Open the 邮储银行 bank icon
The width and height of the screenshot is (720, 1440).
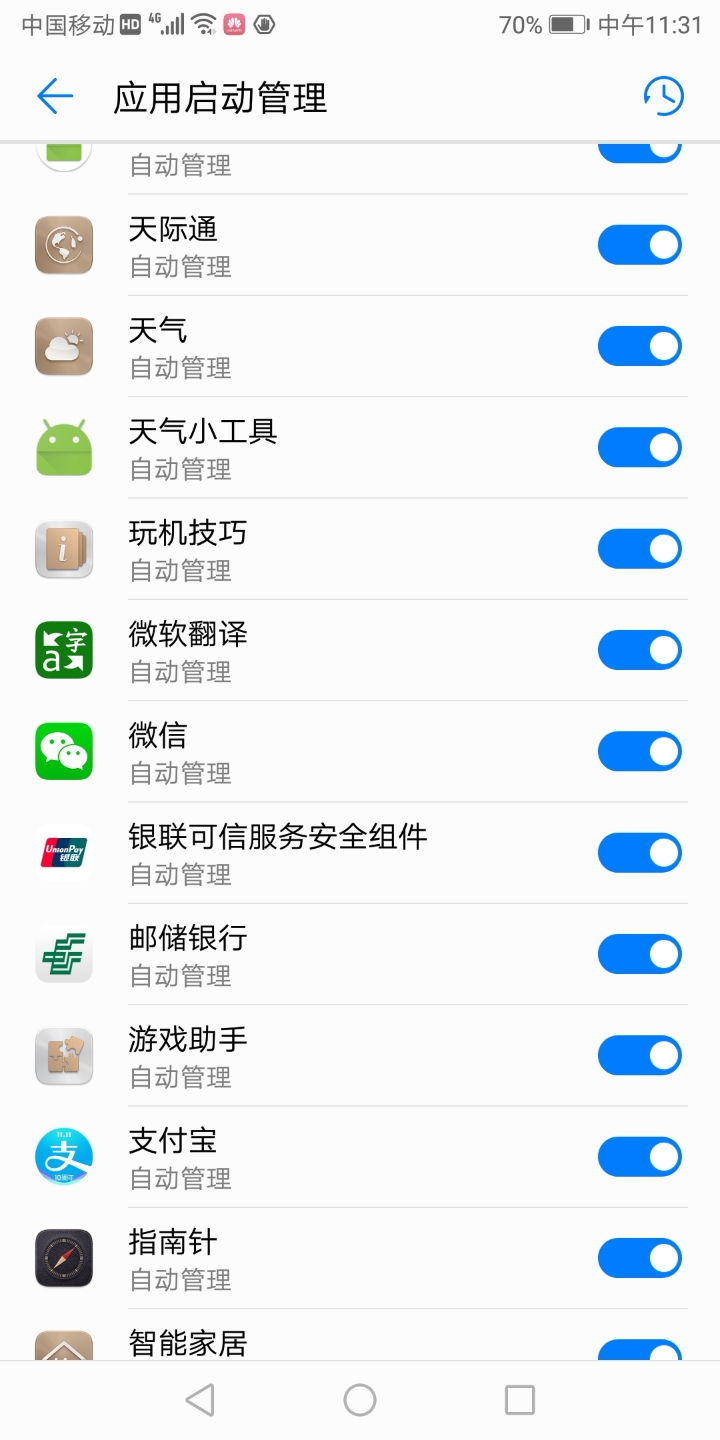click(63, 953)
